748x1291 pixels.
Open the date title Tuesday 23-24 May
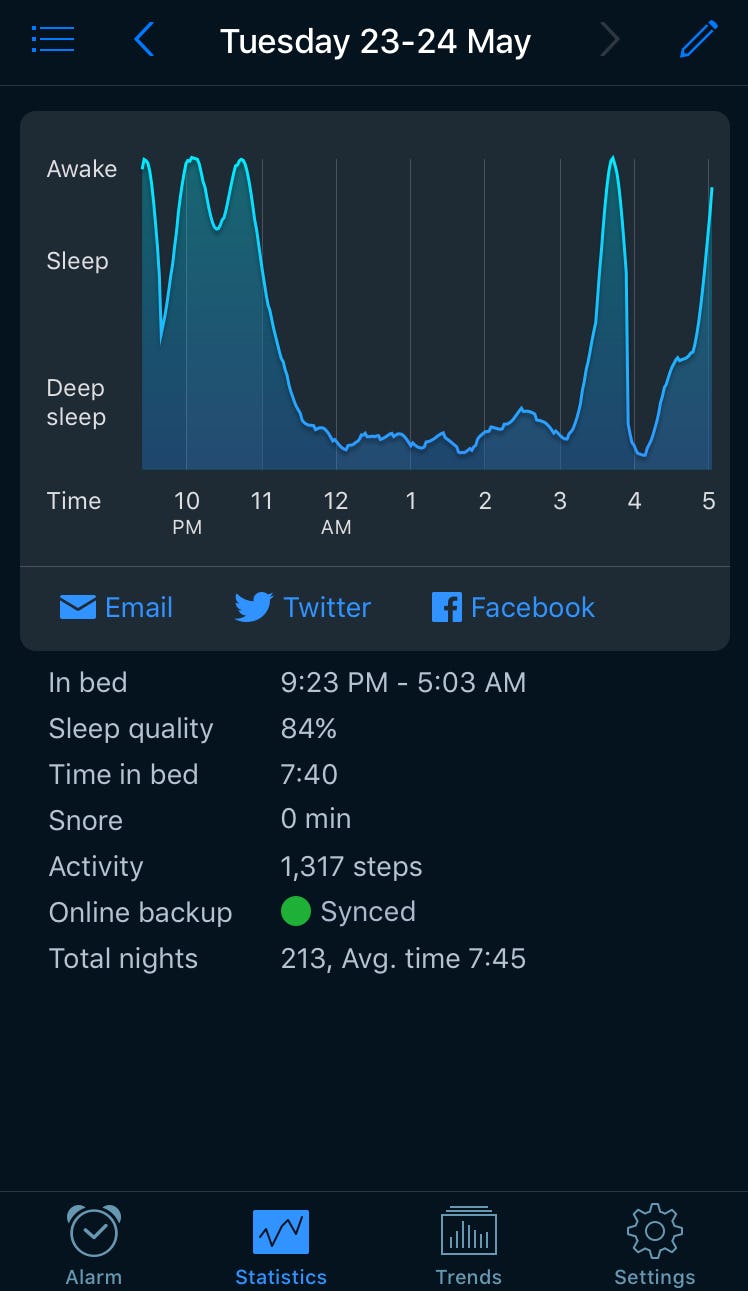[x=375, y=42]
